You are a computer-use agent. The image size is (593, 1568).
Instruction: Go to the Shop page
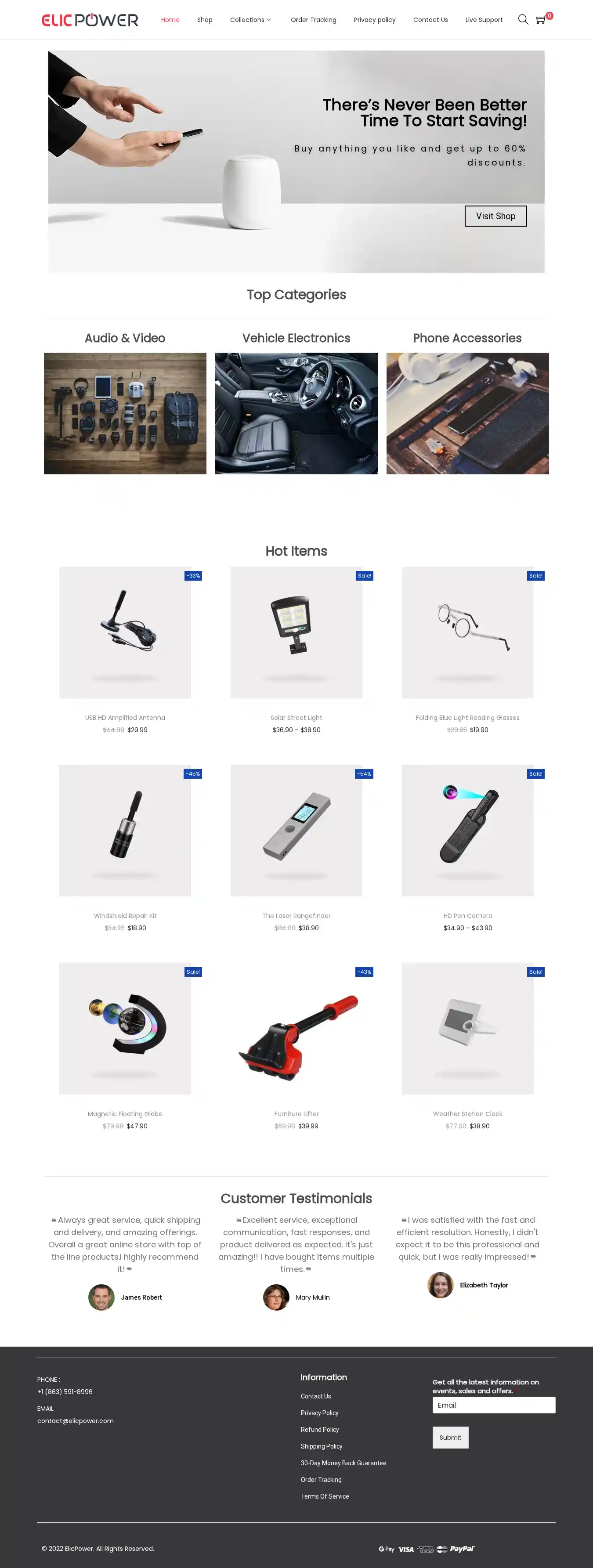tap(205, 20)
